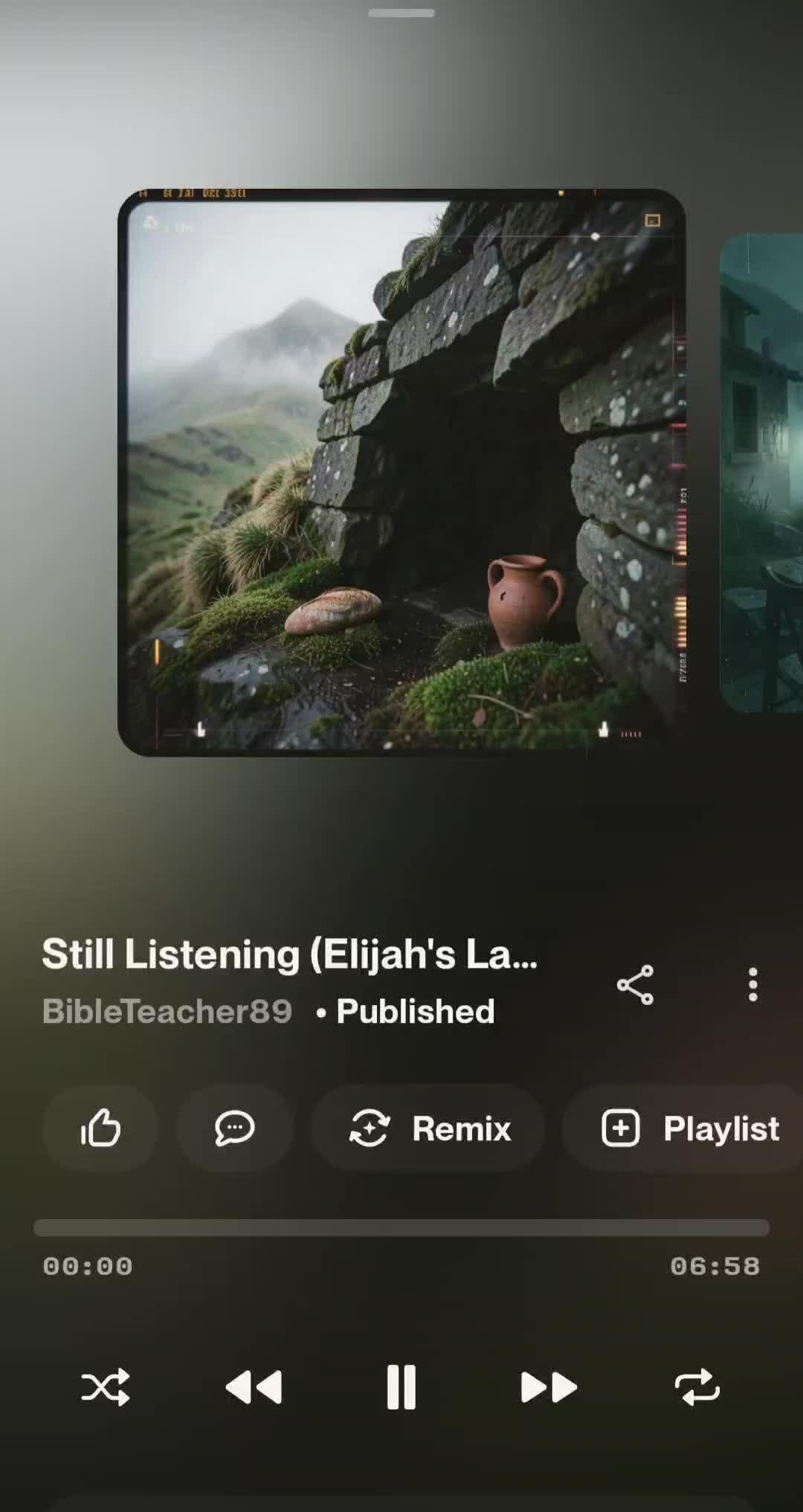The height and width of the screenshot is (1512, 803).
Task: Open the comments for this track
Action: click(235, 1128)
